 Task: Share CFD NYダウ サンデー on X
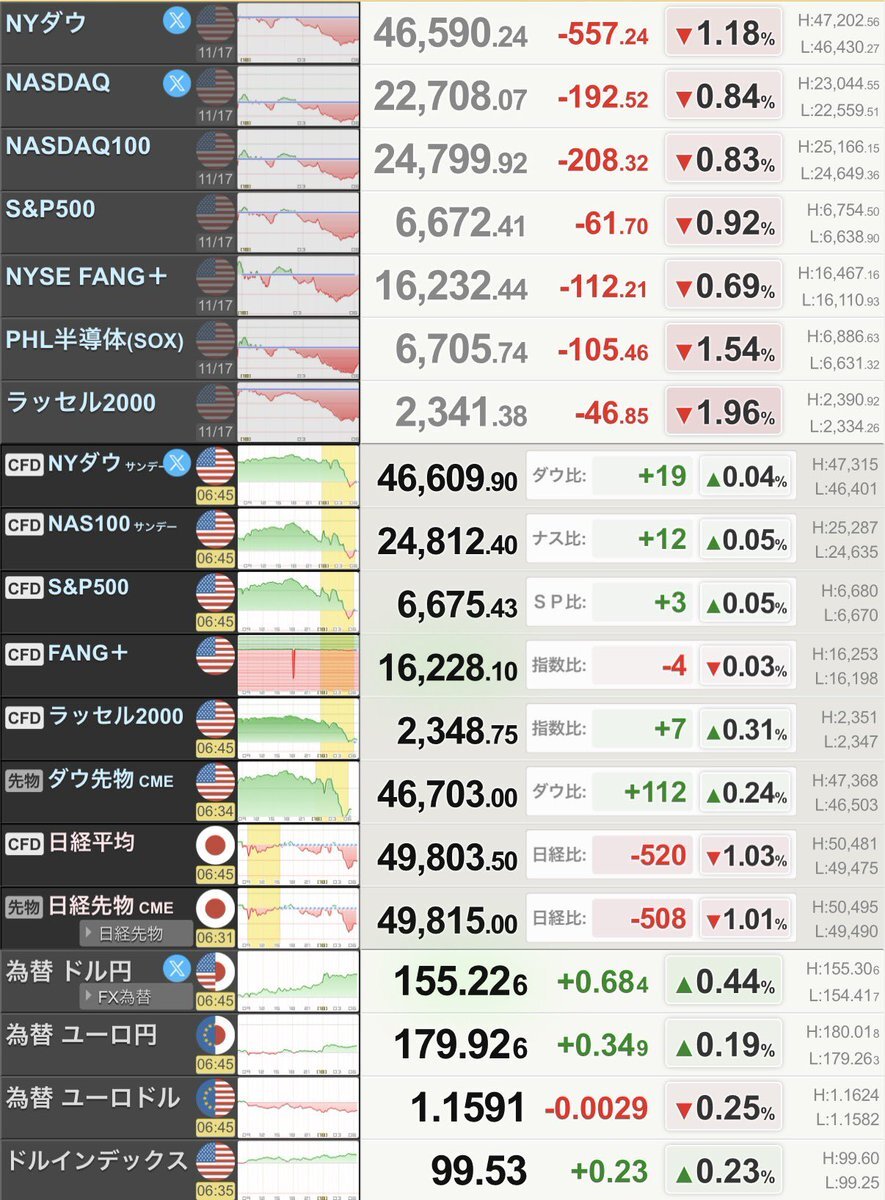[177, 463]
